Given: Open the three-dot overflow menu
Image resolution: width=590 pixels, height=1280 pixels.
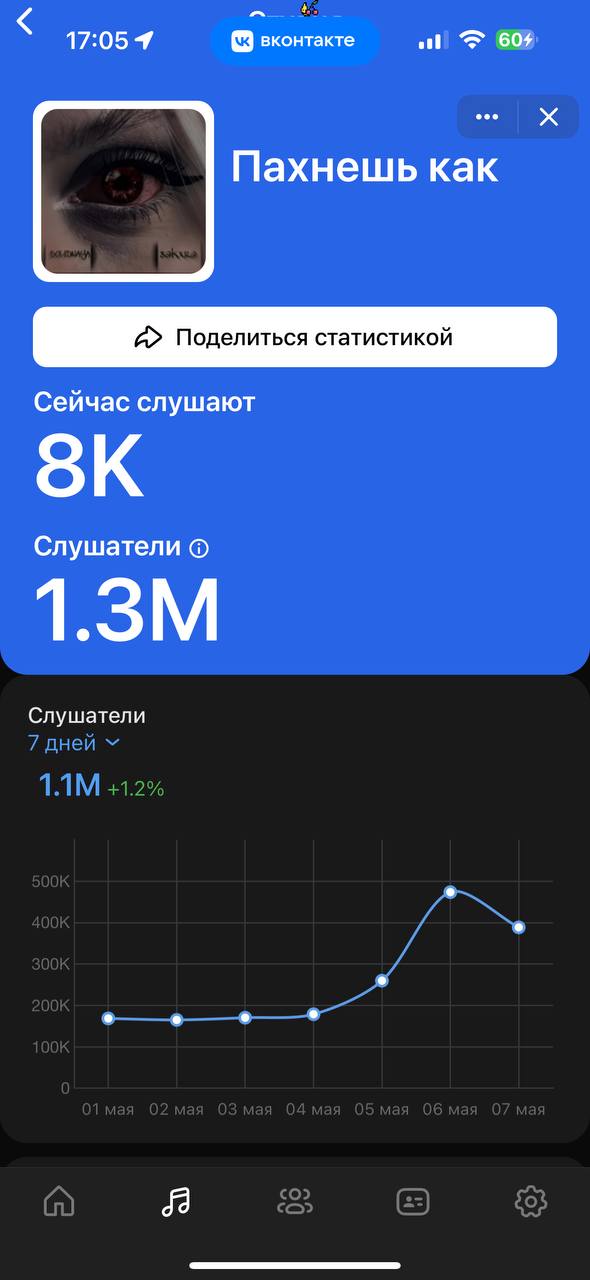Looking at the screenshot, I should point(487,117).
